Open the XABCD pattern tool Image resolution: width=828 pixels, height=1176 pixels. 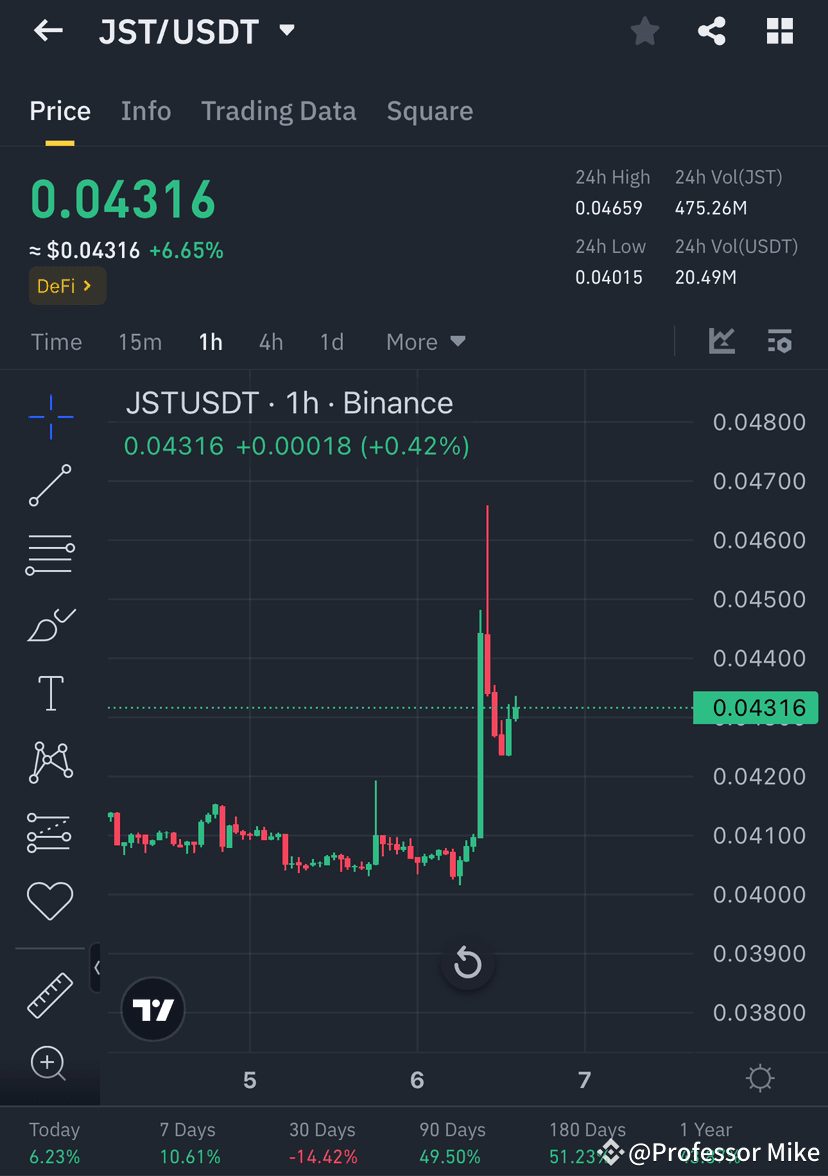point(49,761)
